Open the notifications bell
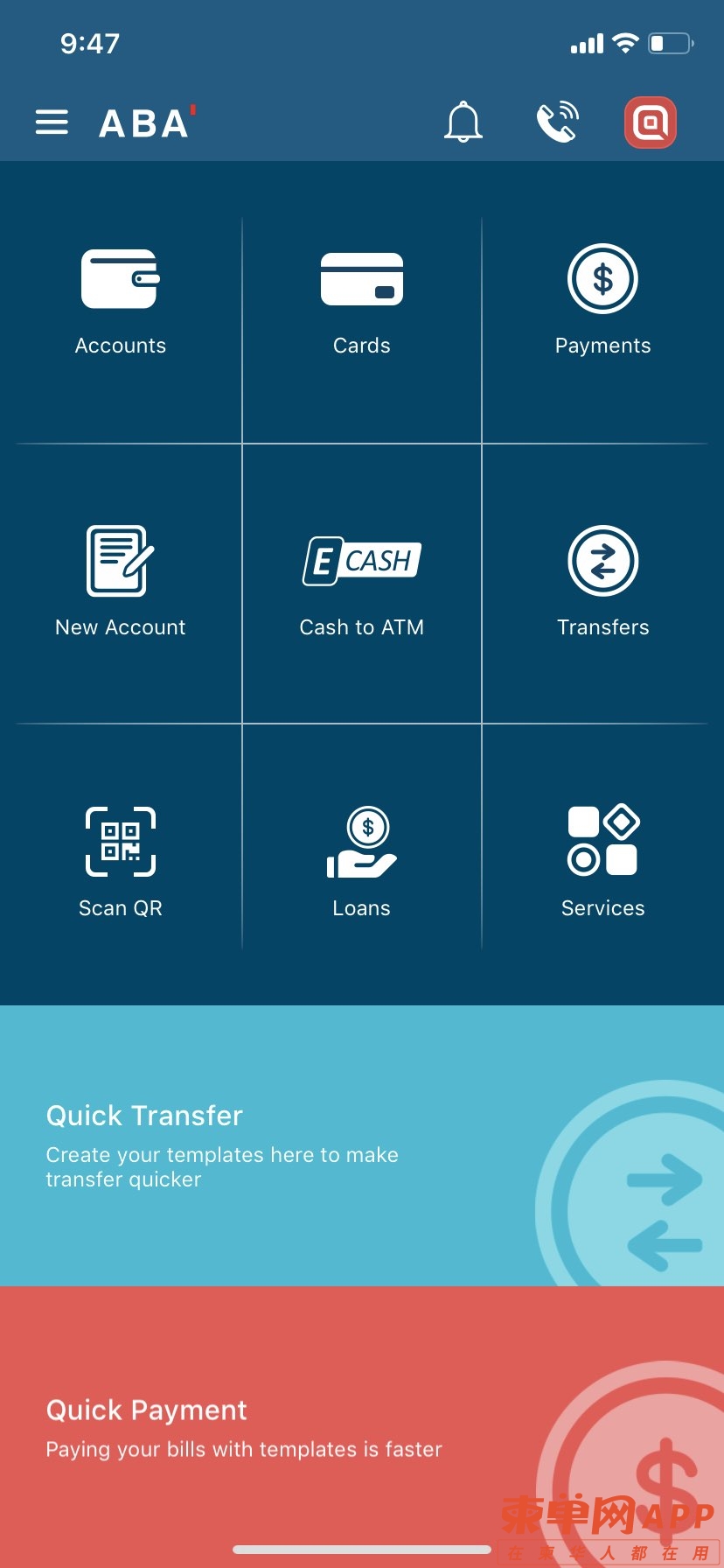The width and height of the screenshot is (724, 1568). [x=463, y=122]
